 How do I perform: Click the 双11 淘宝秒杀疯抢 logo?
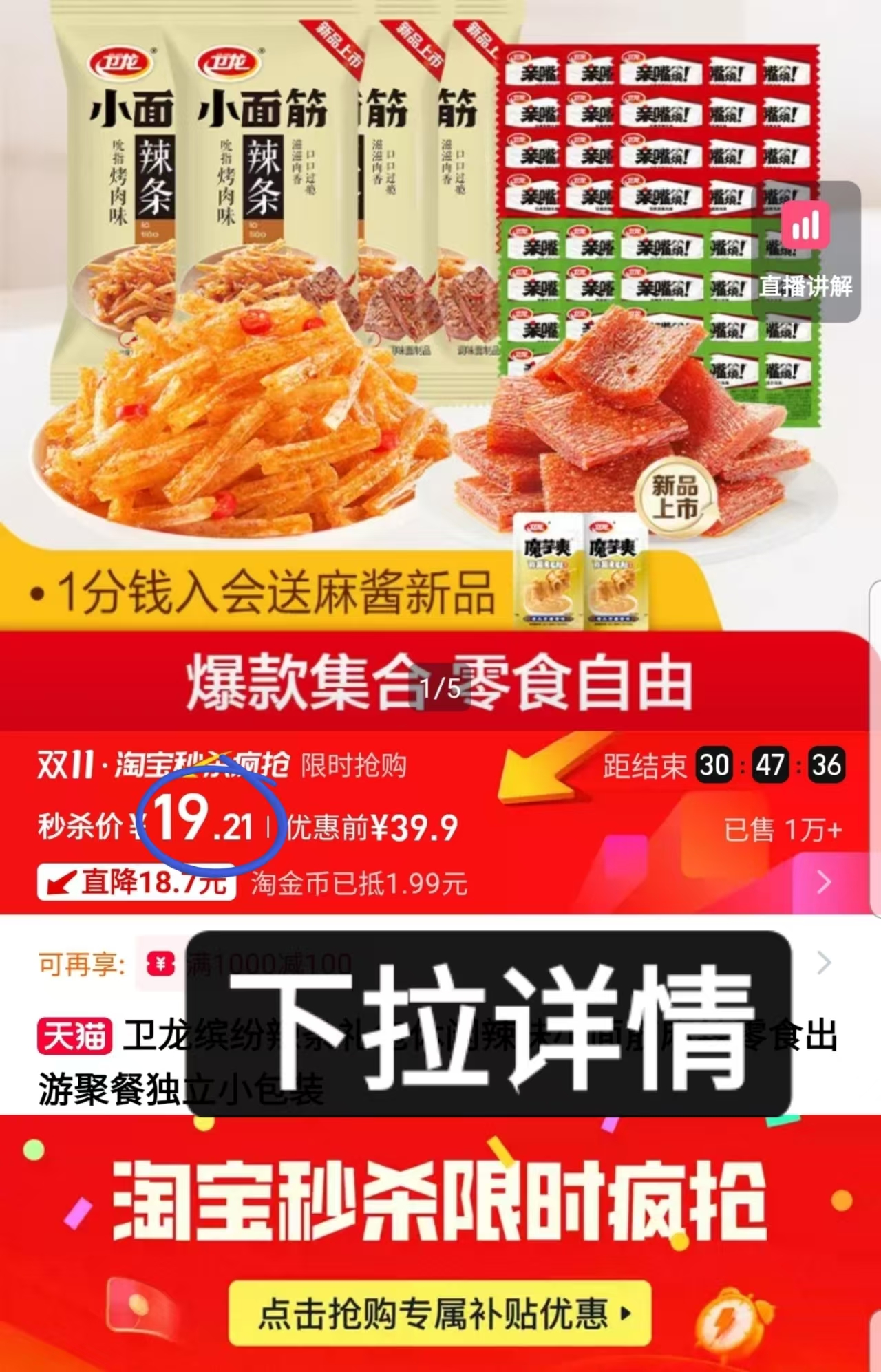162,764
